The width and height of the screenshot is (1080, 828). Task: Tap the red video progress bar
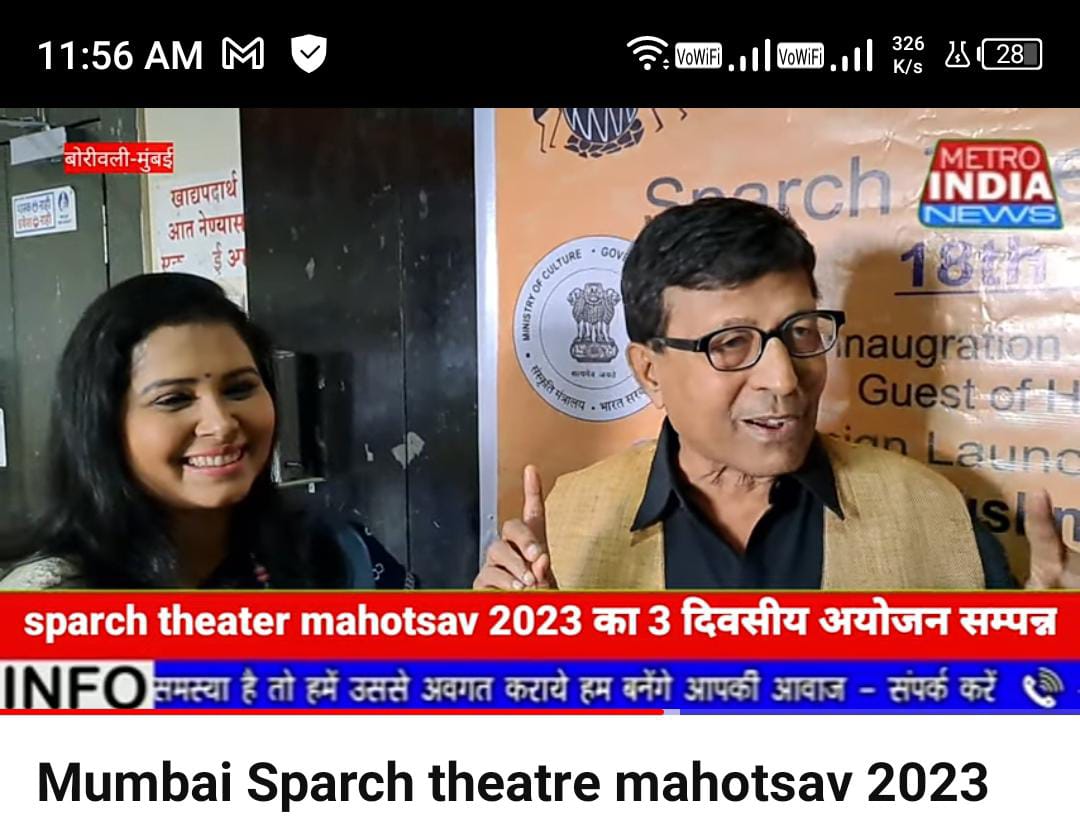point(330,712)
